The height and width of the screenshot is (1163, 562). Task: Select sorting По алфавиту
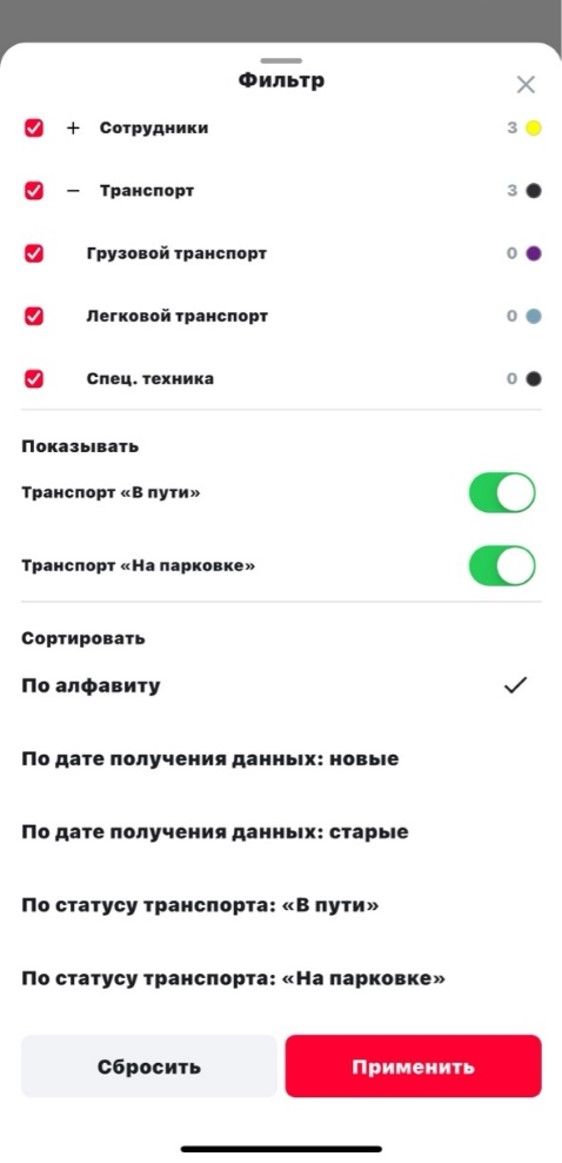coord(281,685)
